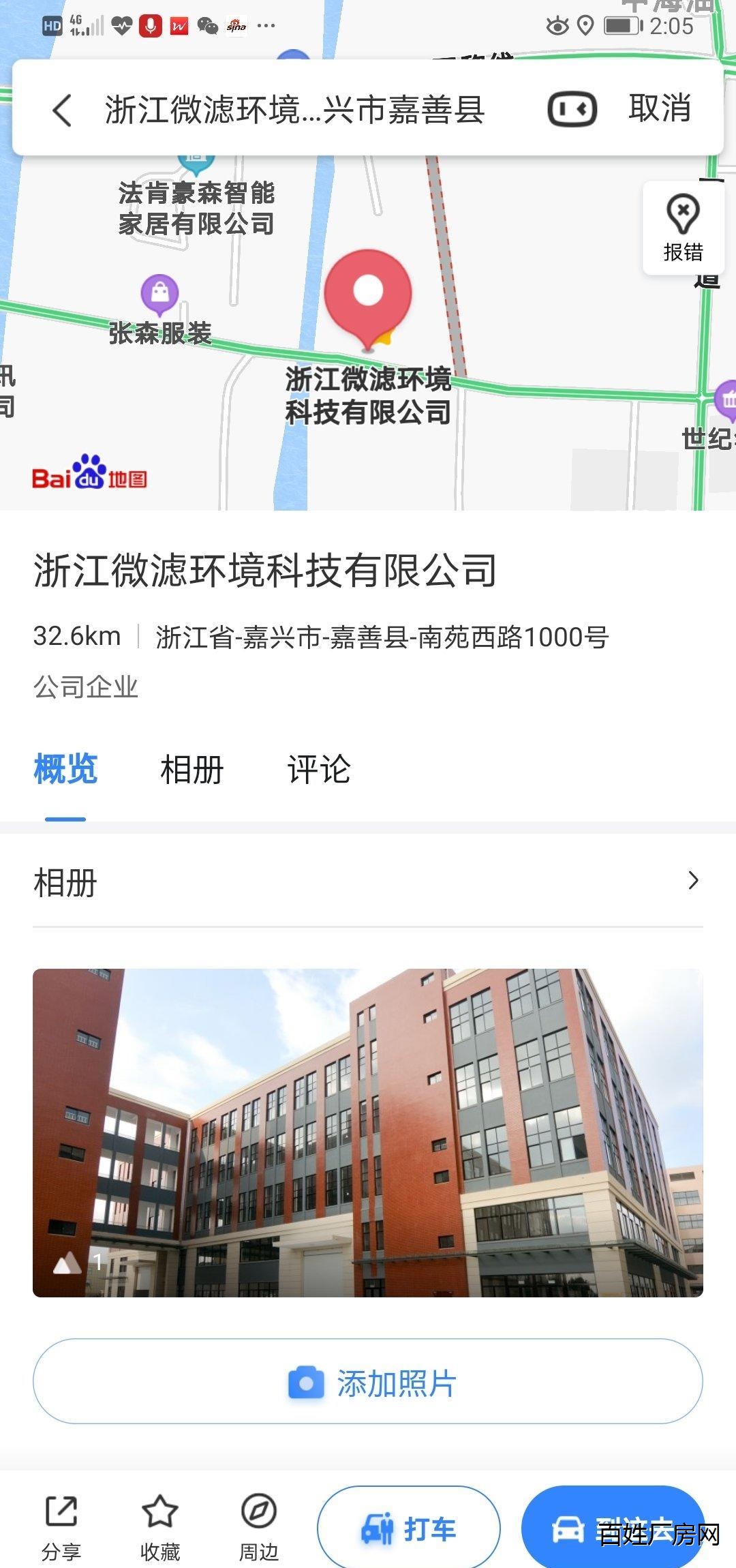Tap 添加照片 to upload a photo
736x1568 pixels.
(x=368, y=1382)
